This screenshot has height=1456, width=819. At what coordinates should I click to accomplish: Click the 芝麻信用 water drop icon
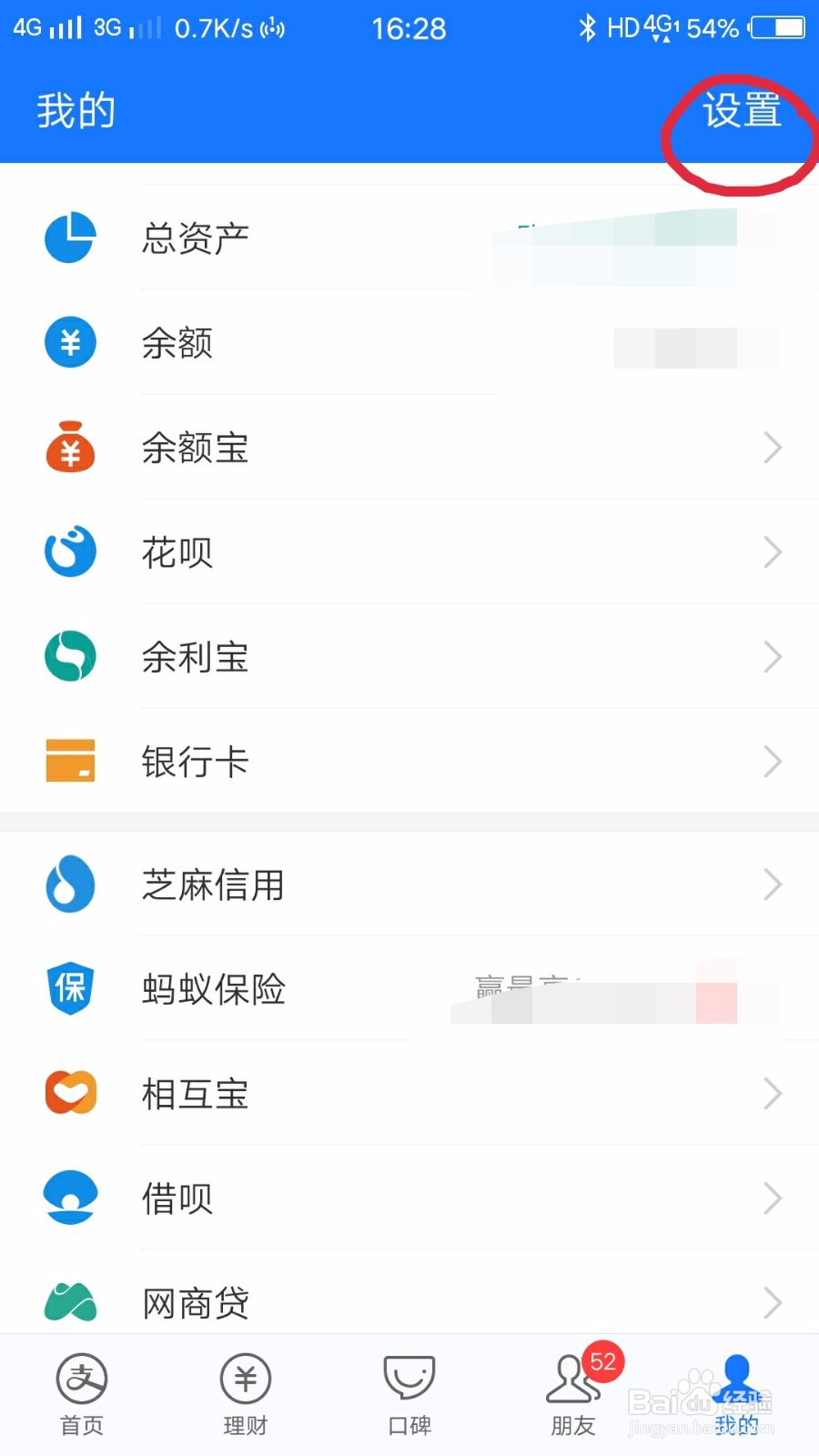click(70, 885)
